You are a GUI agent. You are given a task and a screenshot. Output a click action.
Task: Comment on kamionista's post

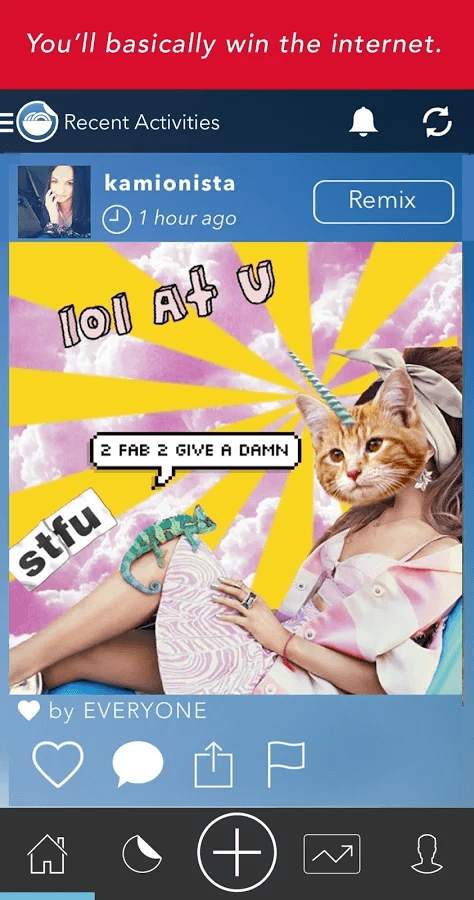138,764
